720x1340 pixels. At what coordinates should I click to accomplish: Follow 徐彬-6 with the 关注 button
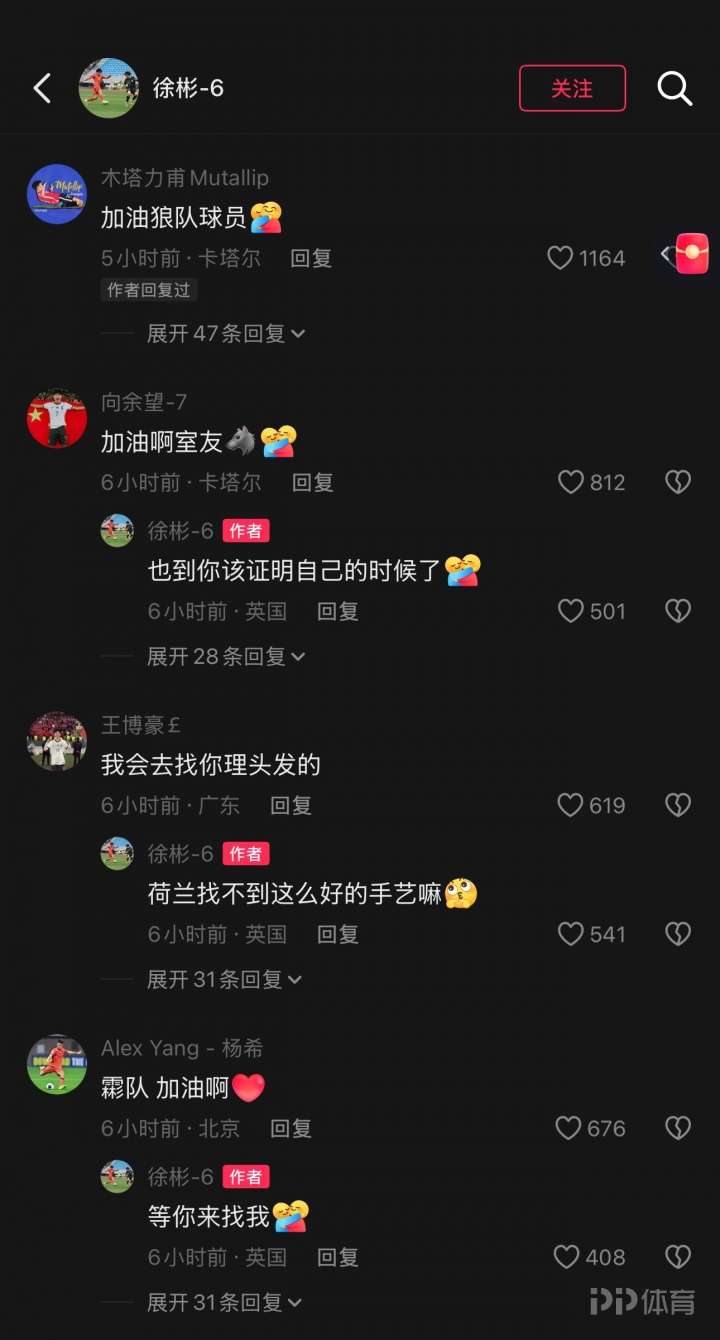pos(572,89)
